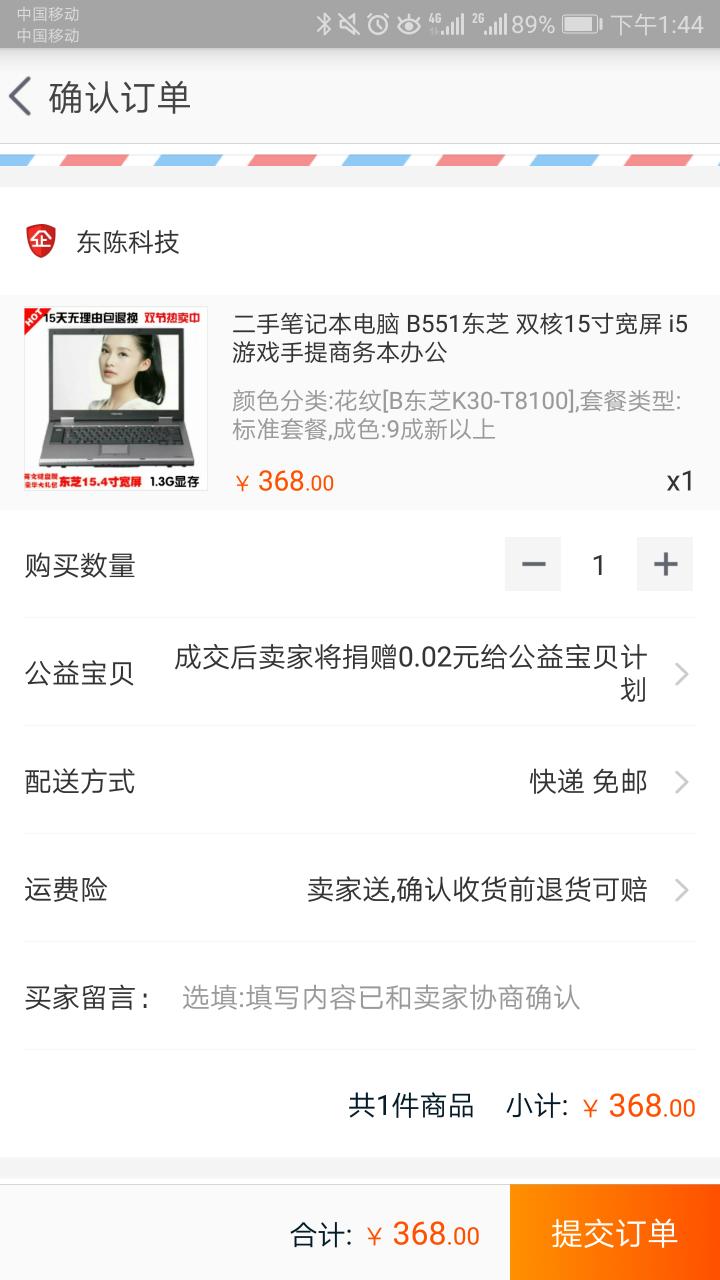Go back from 确认订单 page

(x=22, y=97)
